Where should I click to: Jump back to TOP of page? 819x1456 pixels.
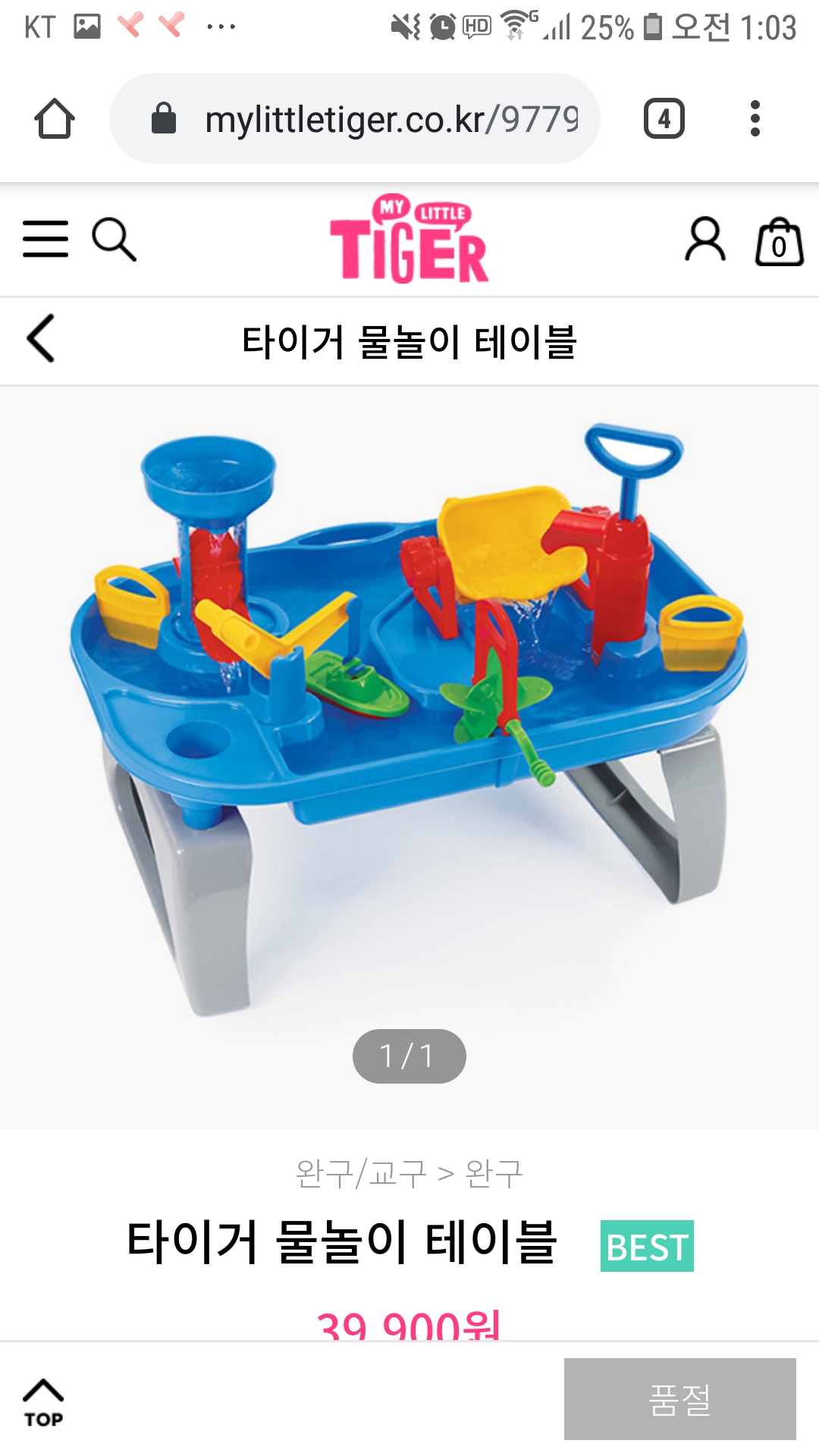pyautogui.click(x=43, y=1403)
